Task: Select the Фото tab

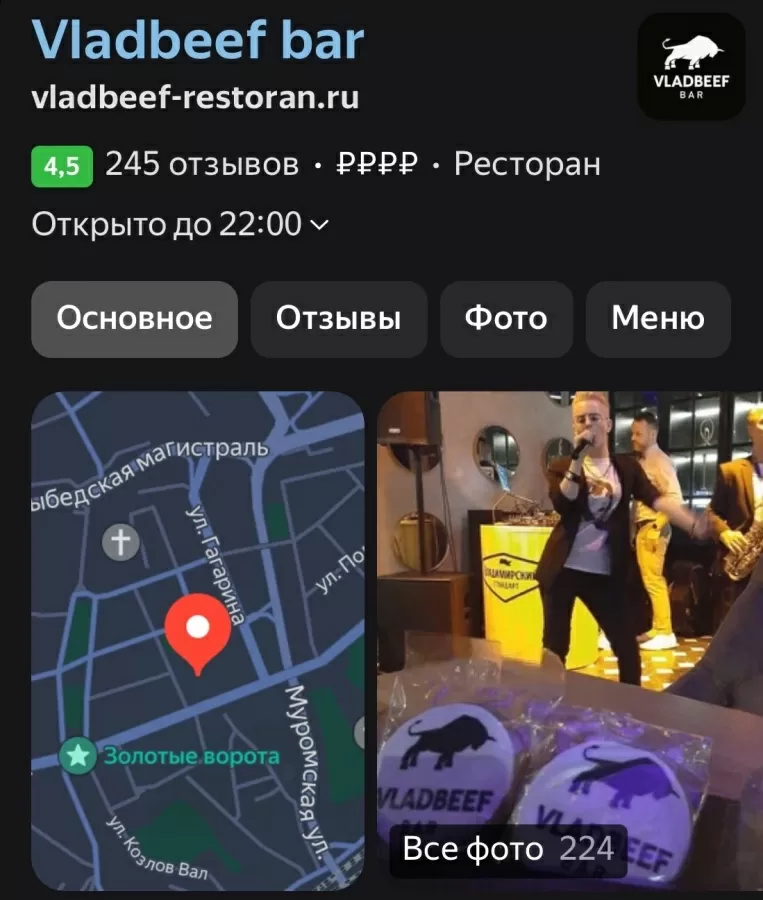Action: [x=506, y=319]
